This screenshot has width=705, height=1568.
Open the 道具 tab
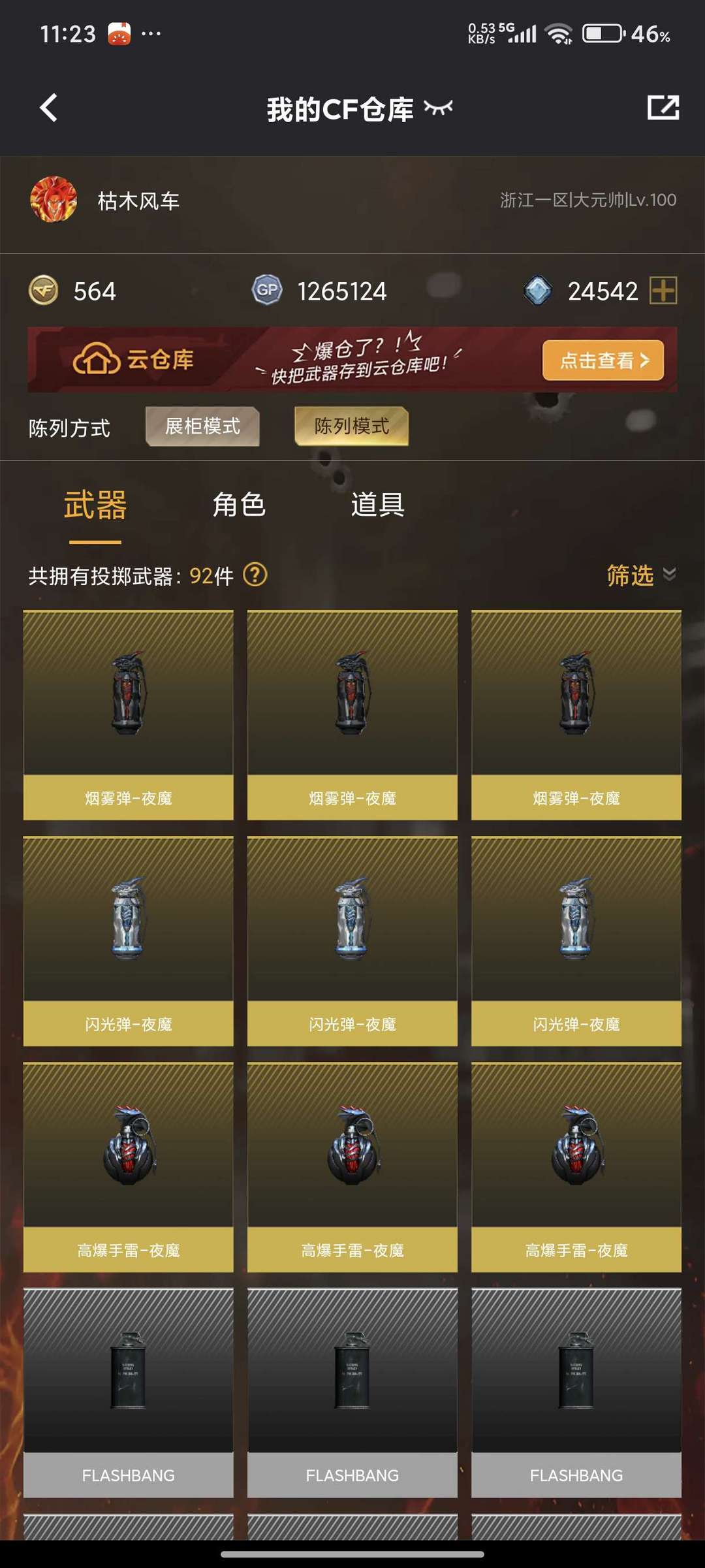(377, 505)
